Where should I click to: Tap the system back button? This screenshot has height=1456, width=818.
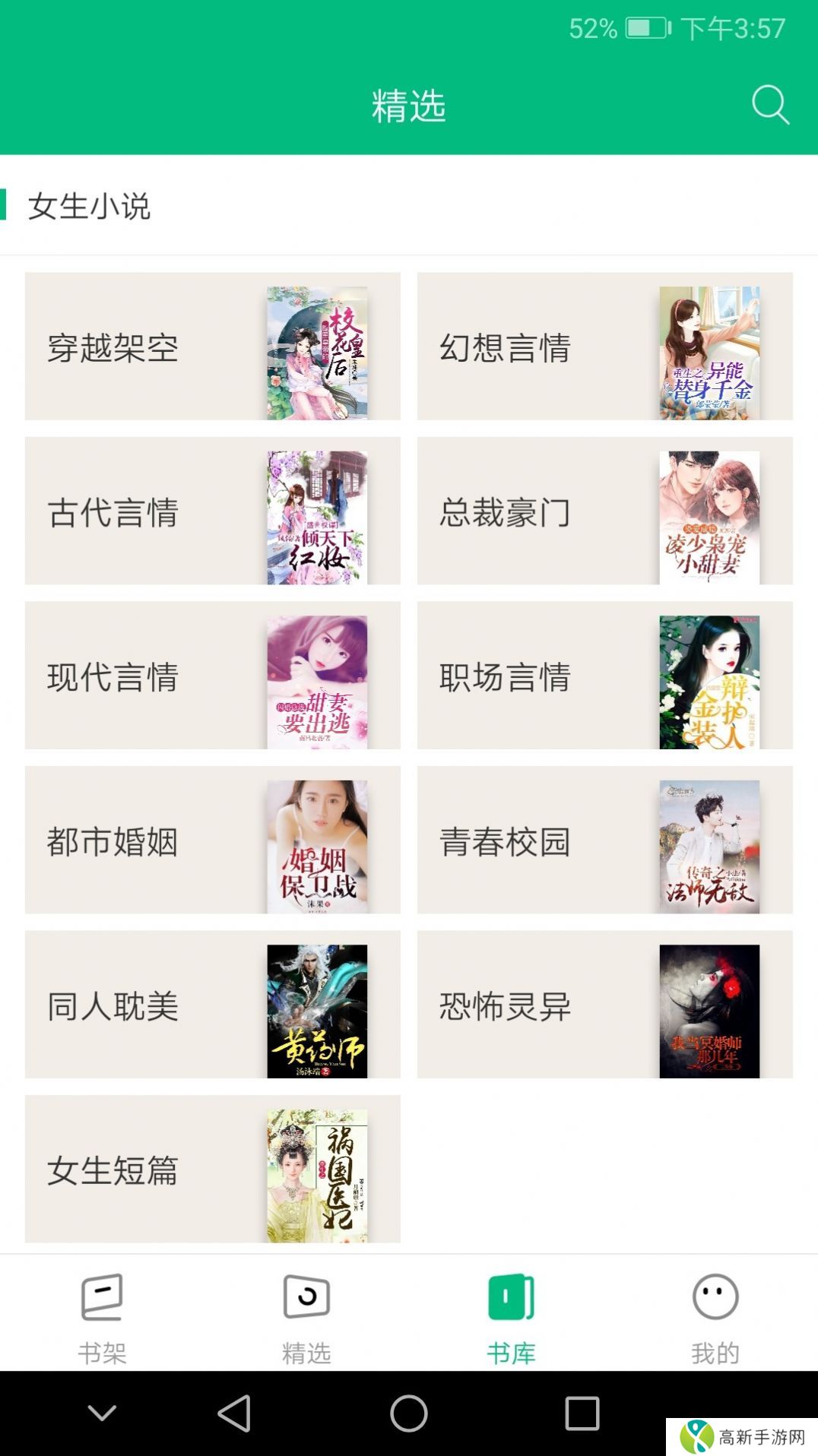234,1413
